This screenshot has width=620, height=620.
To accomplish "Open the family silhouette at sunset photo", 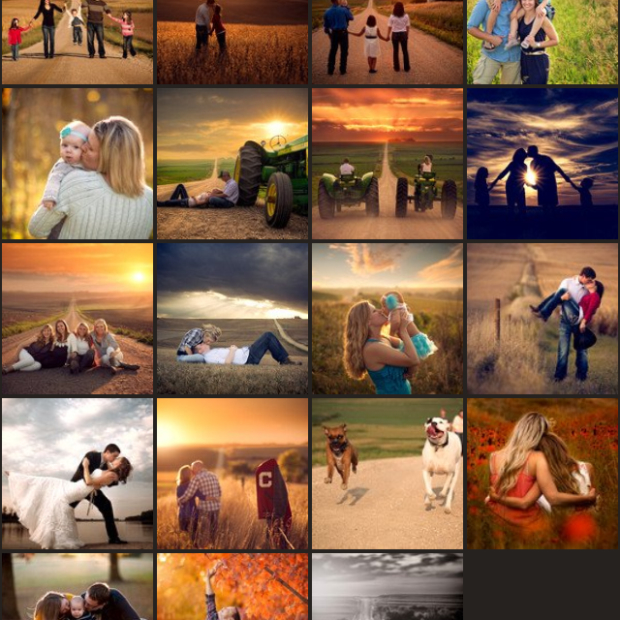I will (x=542, y=163).
